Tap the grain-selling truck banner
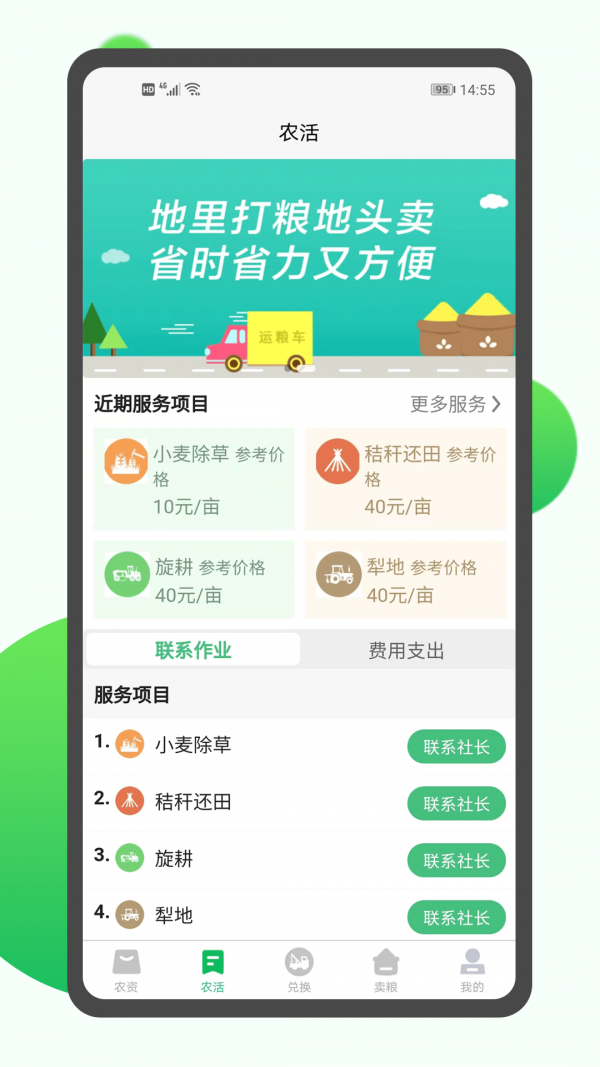Screen dimensions: 600x1067 tap(299, 268)
